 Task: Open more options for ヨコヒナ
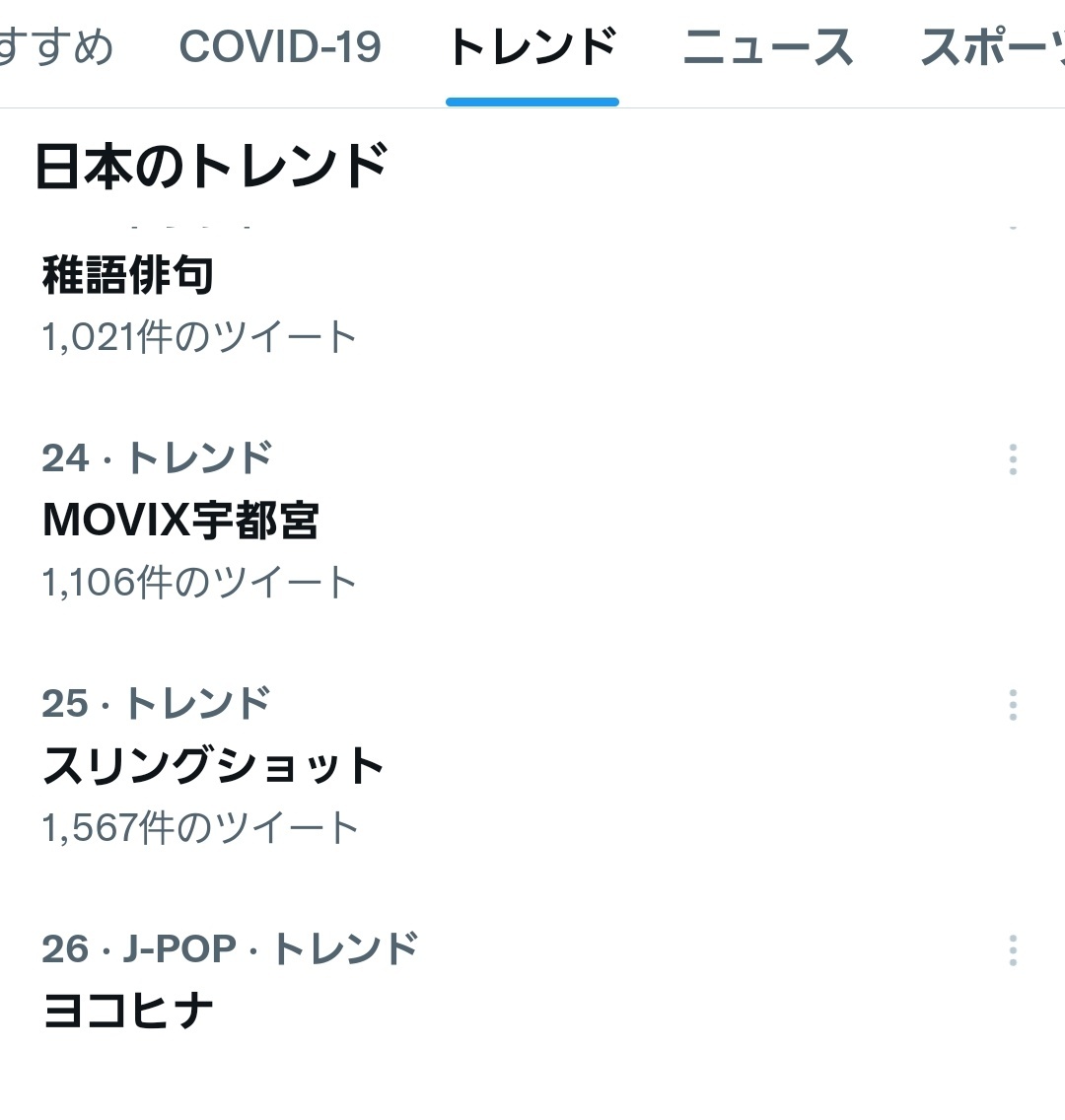(x=1013, y=950)
